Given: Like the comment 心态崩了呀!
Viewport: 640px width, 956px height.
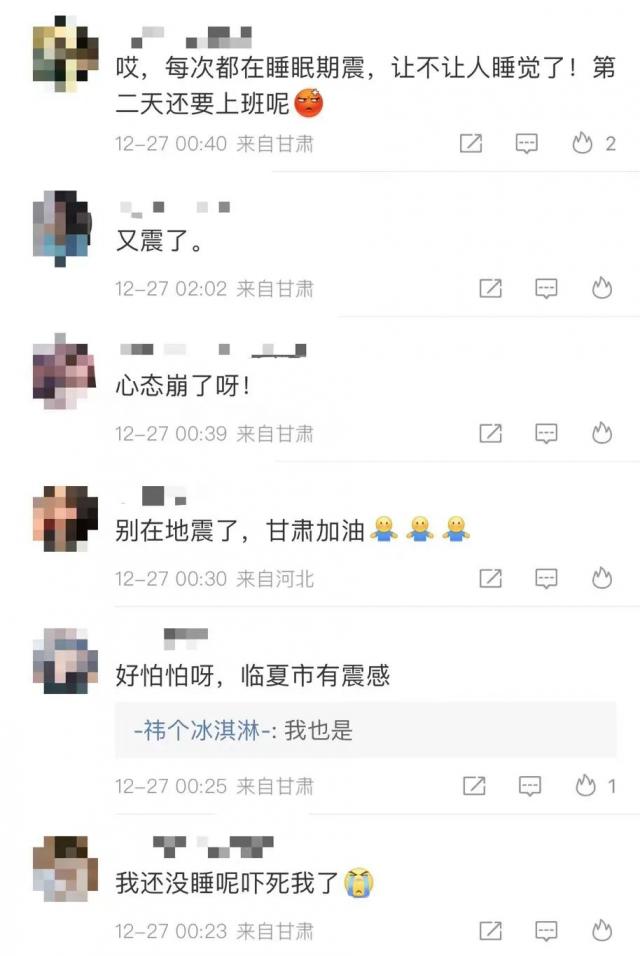Looking at the screenshot, I should point(602,433).
